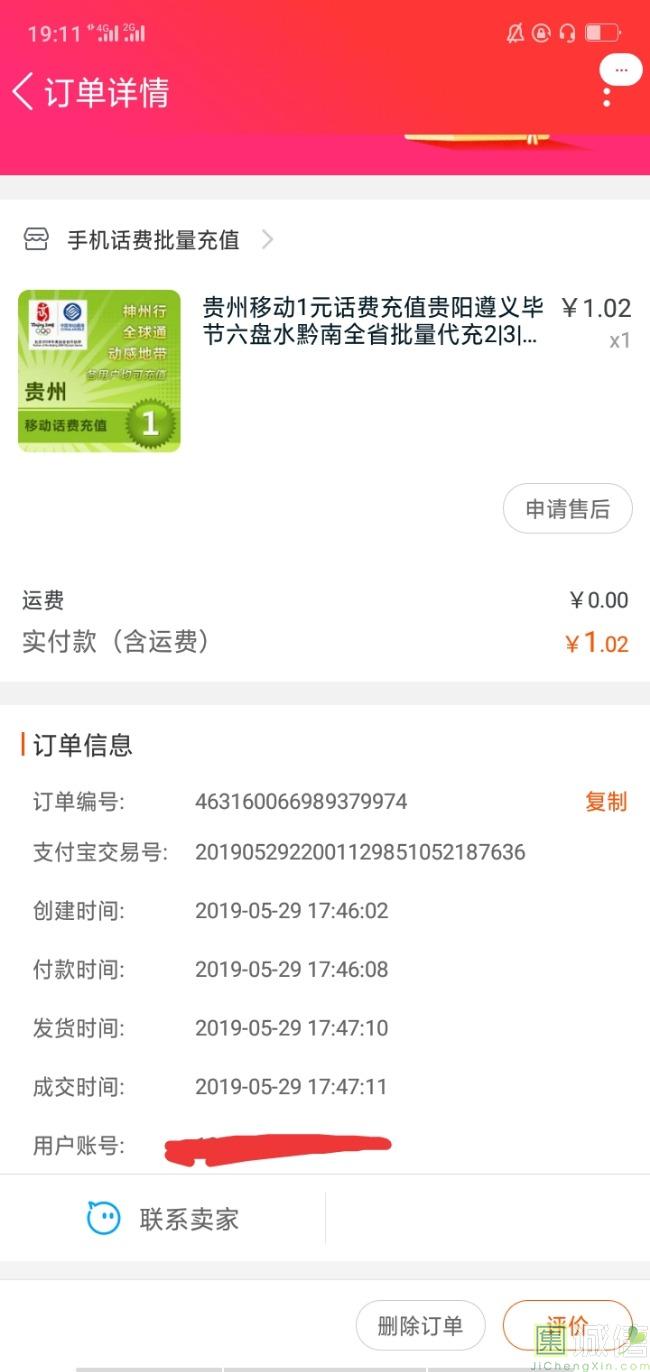Go back from order details
Image resolution: width=650 pixels, height=1372 pixels.
(24, 92)
